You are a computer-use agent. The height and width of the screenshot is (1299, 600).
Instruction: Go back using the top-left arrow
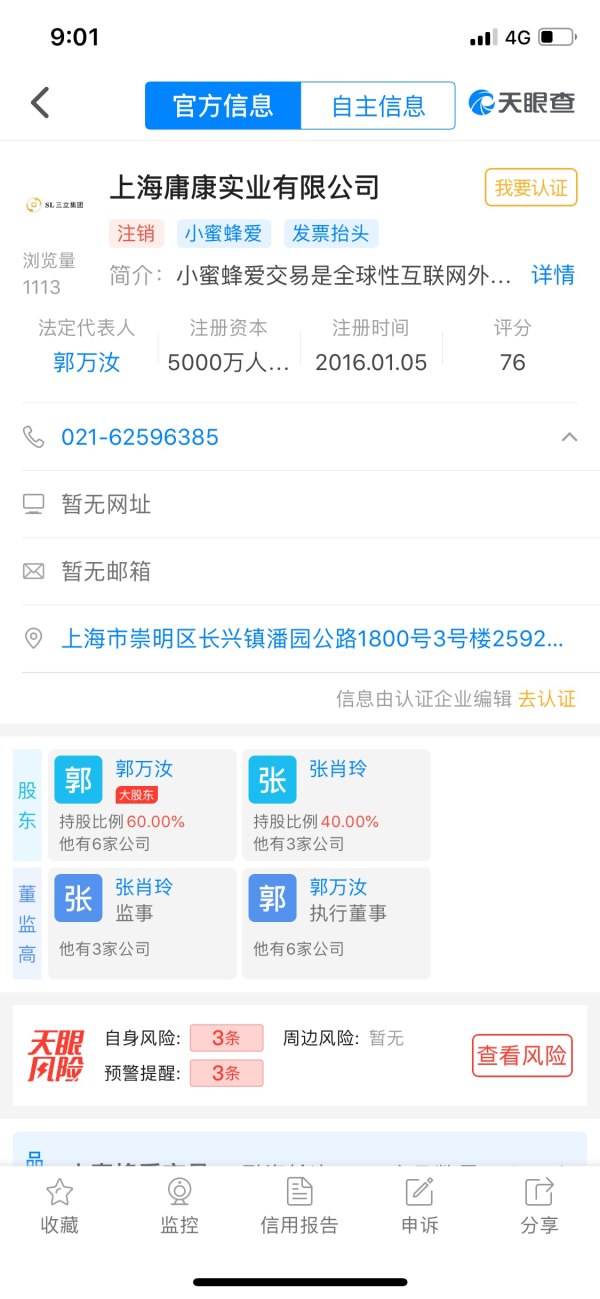(x=40, y=103)
